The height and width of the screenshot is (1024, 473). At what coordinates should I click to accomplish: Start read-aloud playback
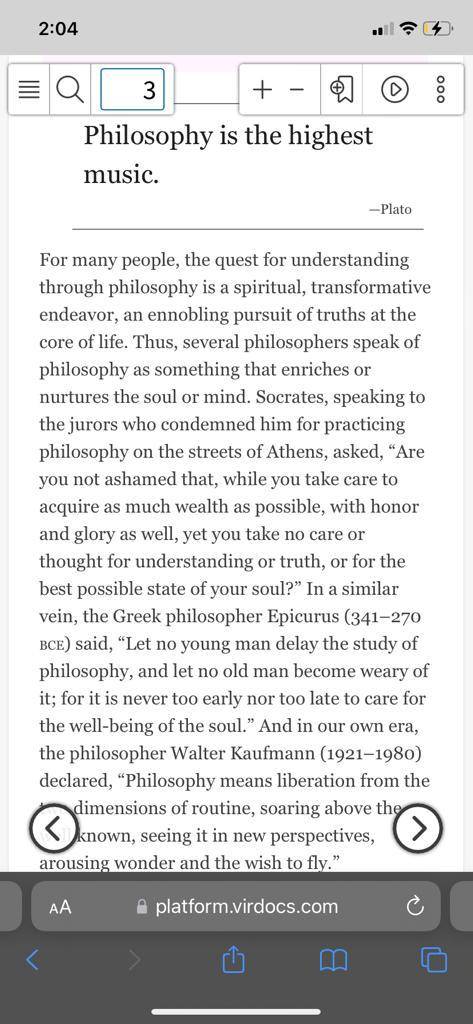point(395,90)
